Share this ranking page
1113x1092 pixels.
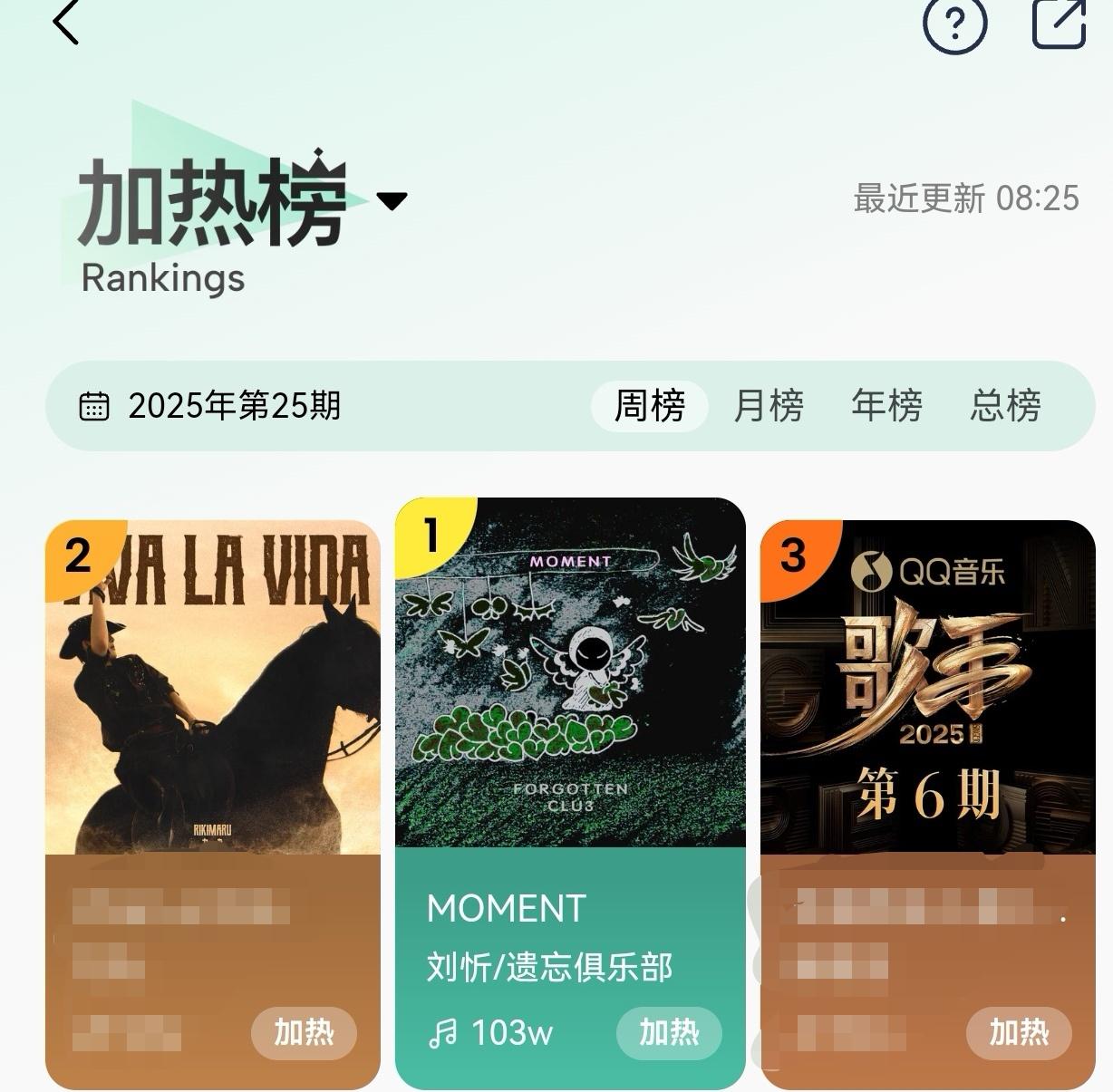pyautogui.click(x=1059, y=23)
